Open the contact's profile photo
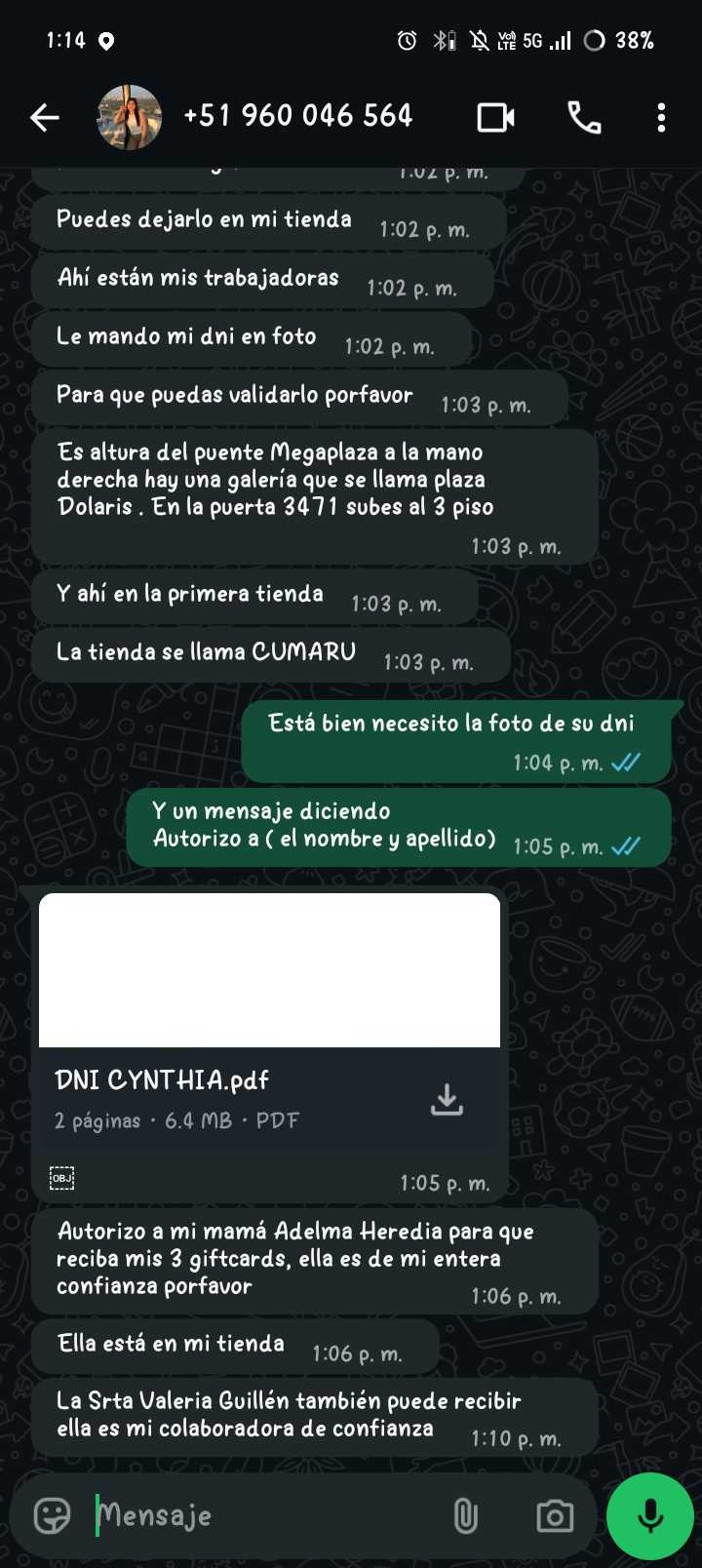Viewport: 702px width, 1568px height. pyautogui.click(x=130, y=118)
